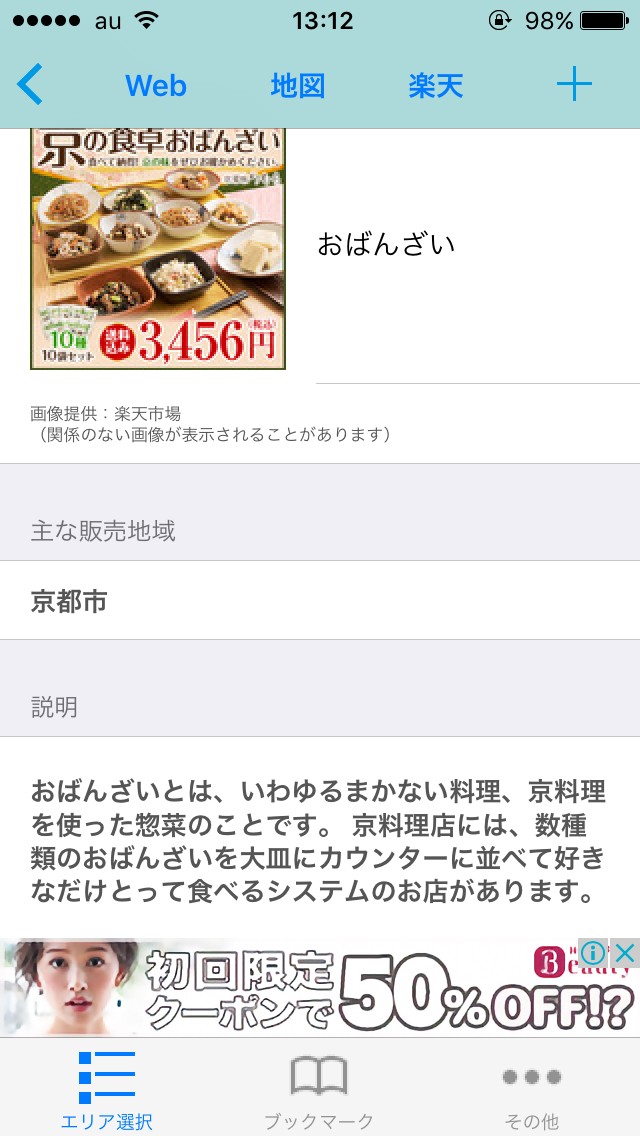Switch to the エリア選択 tab
640x1136 pixels.
click(x=106, y=1090)
